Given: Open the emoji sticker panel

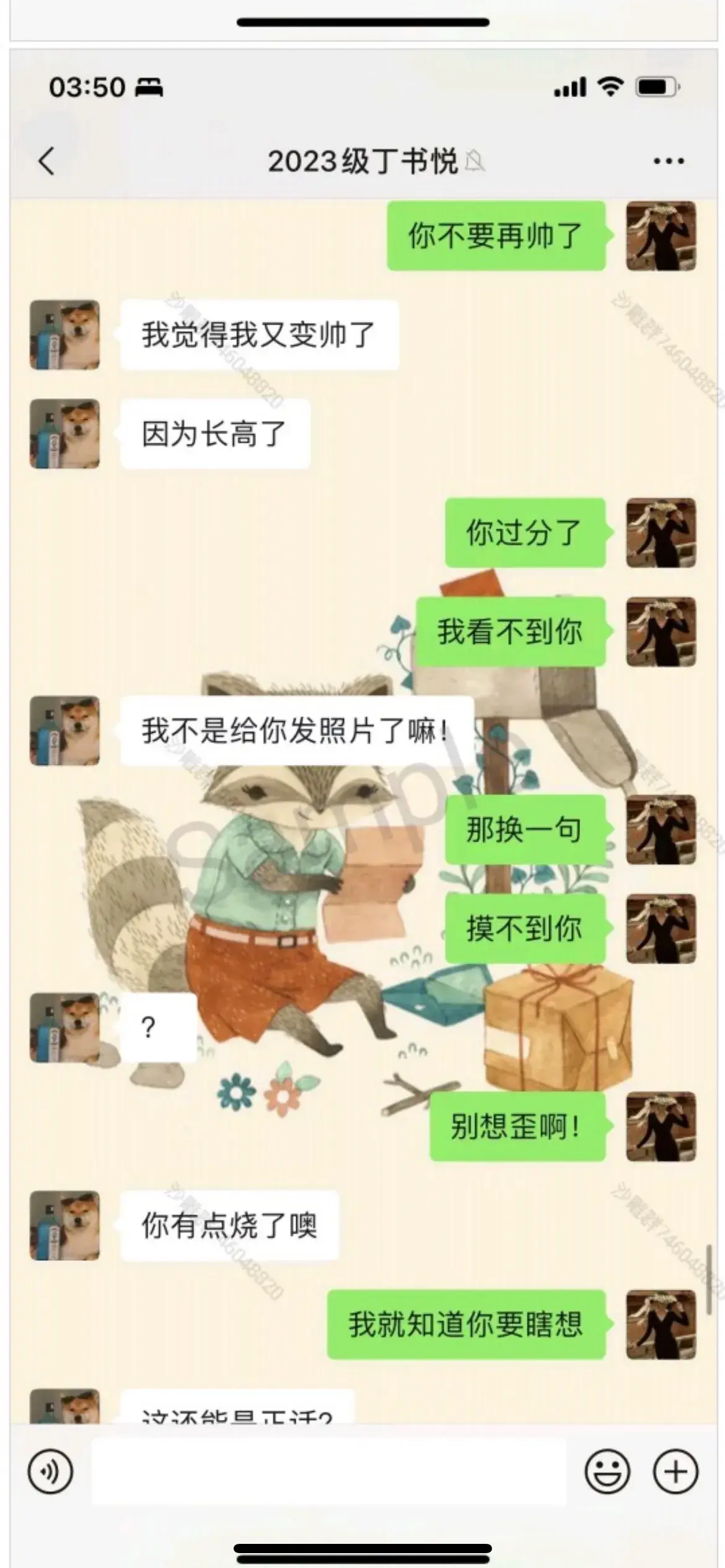Looking at the screenshot, I should 607,1471.
